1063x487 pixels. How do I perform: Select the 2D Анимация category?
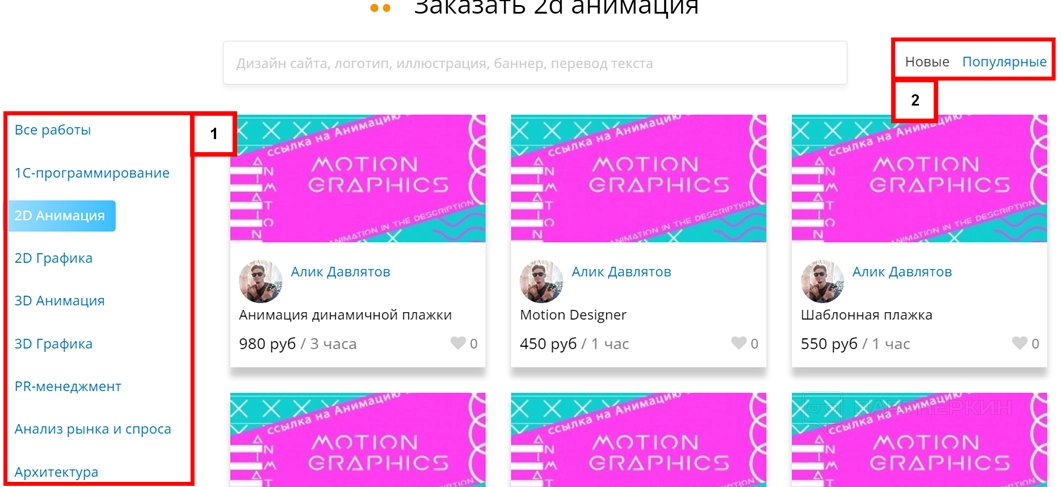tap(60, 216)
